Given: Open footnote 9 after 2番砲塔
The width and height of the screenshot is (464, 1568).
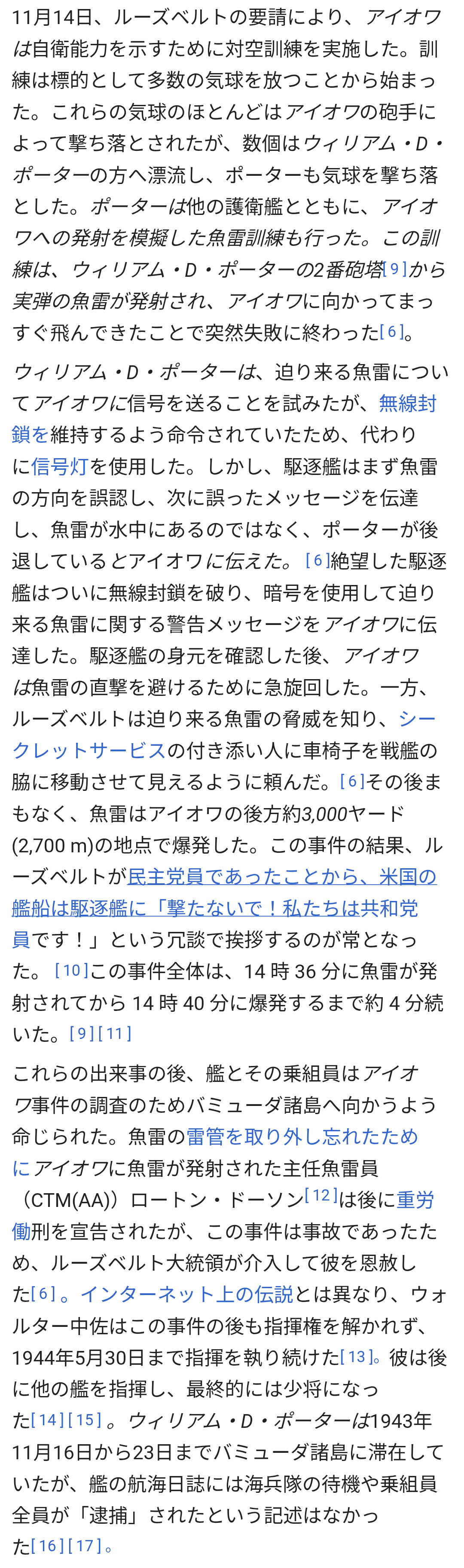Looking at the screenshot, I should pyautogui.click(x=395, y=269).
